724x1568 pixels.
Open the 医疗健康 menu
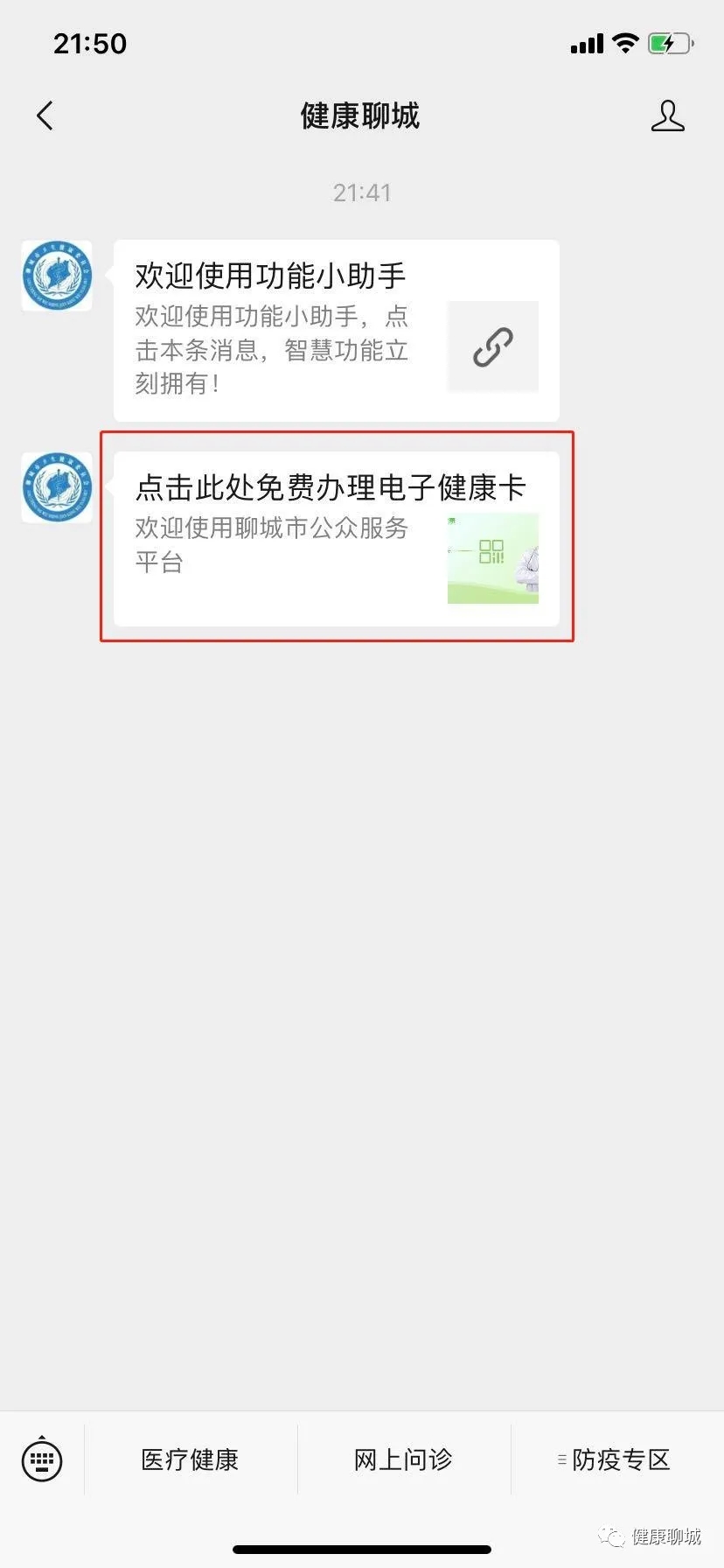190,1459
